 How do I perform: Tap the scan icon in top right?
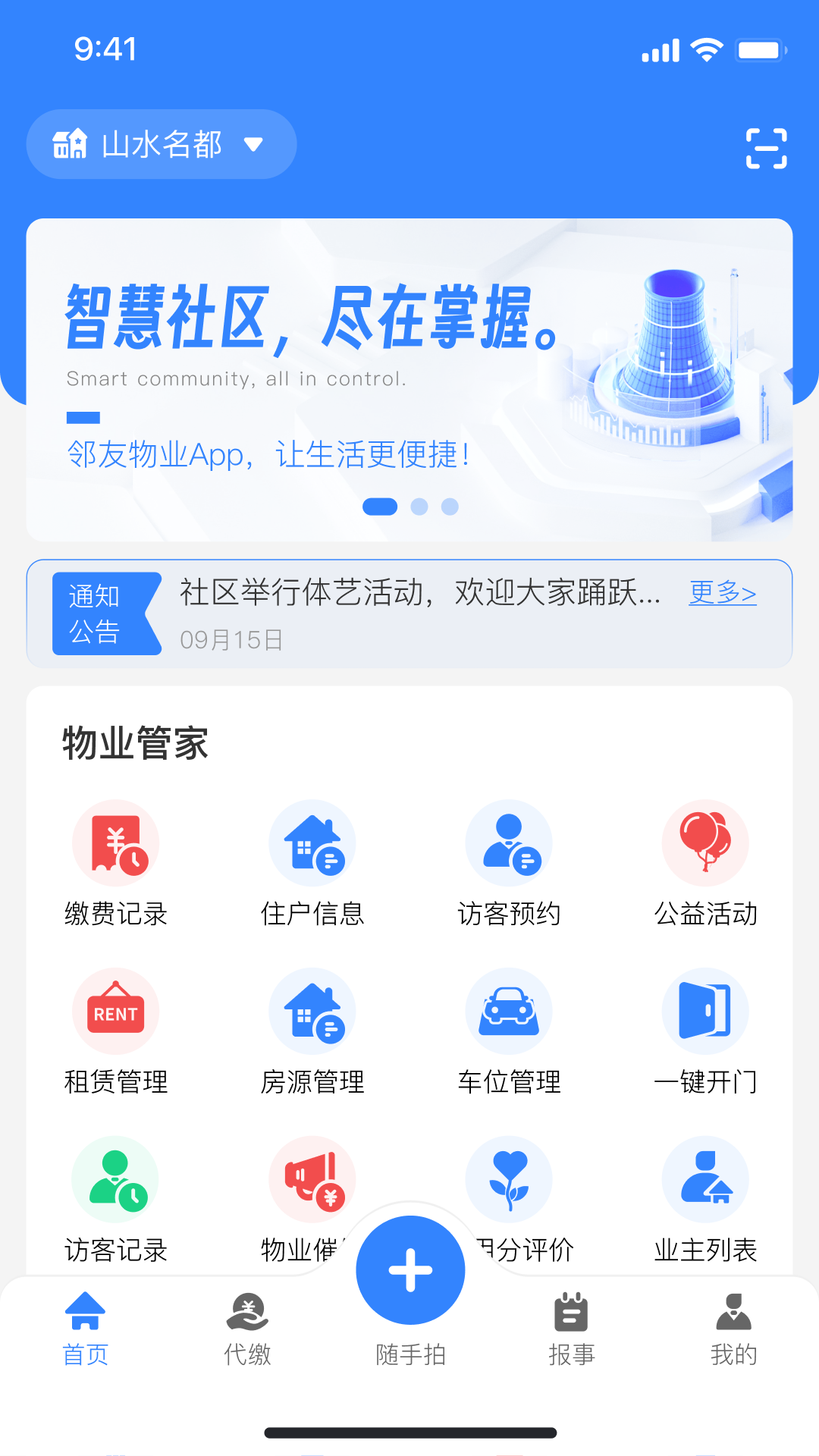[x=767, y=149]
